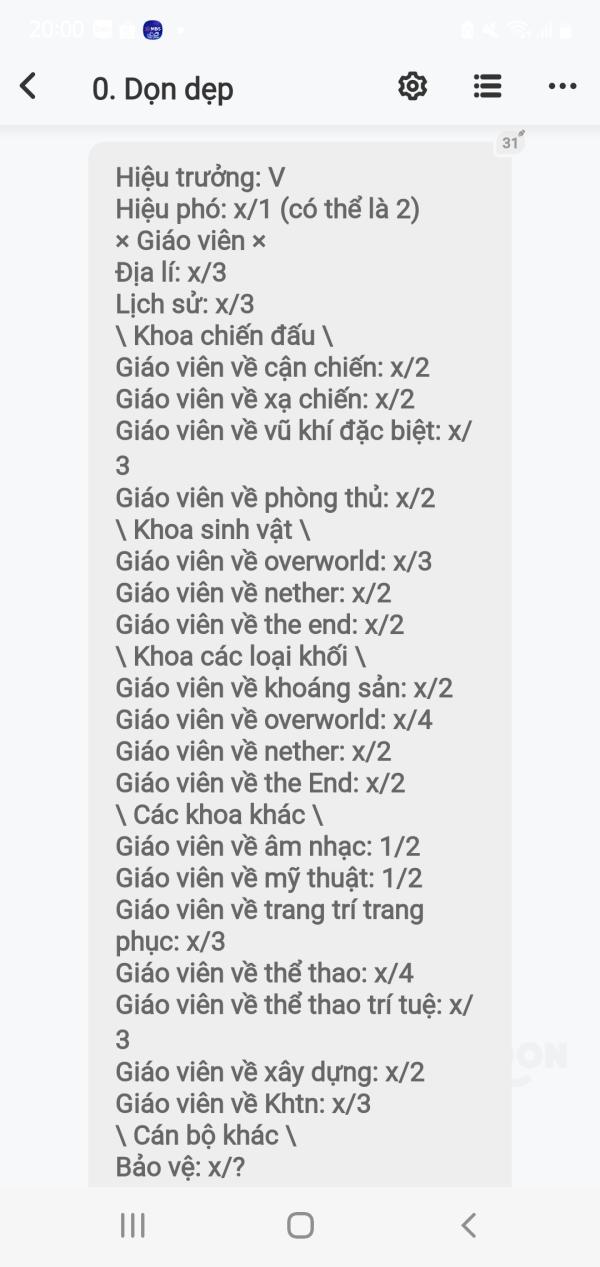The width and height of the screenshot is (600, 1267).
Task: Open recent apps from navigation bar
Action: click(x=133, y=1225)
